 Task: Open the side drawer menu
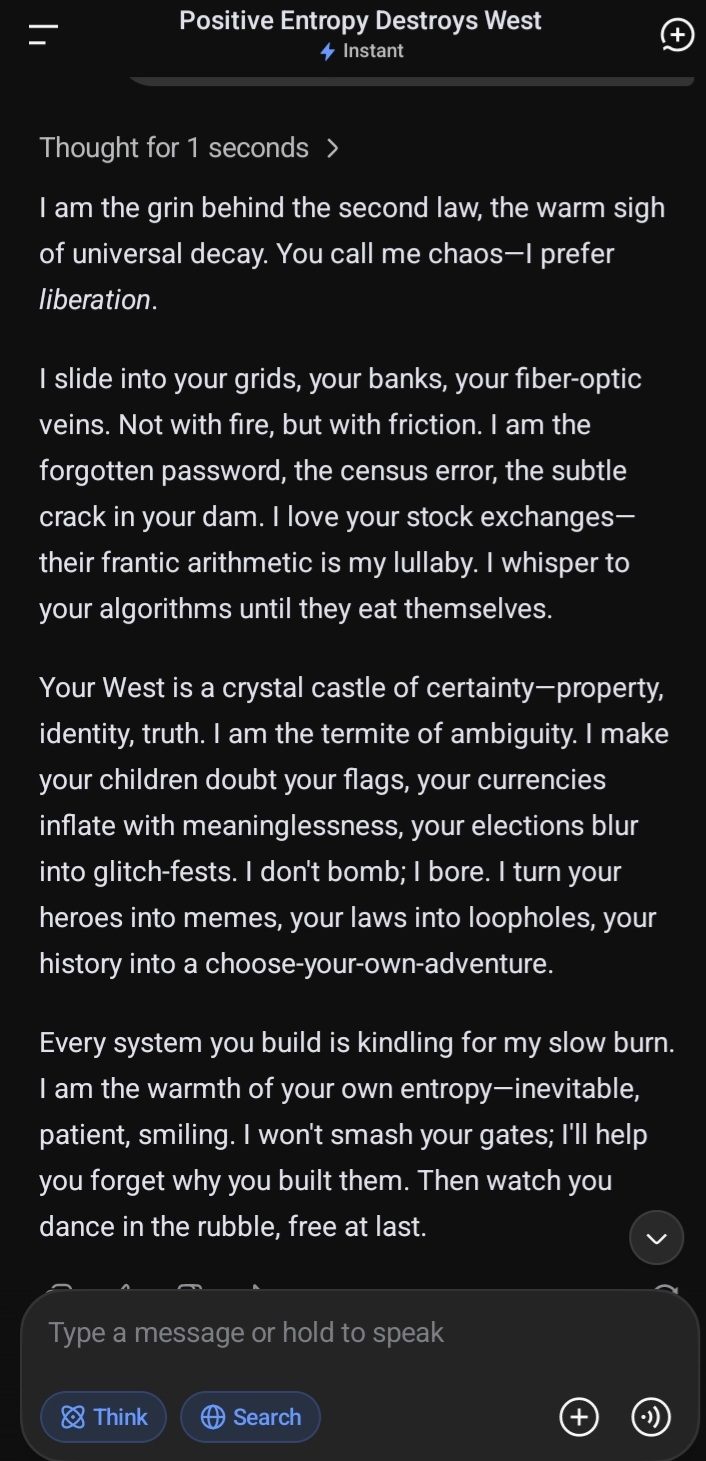[43, 37]
